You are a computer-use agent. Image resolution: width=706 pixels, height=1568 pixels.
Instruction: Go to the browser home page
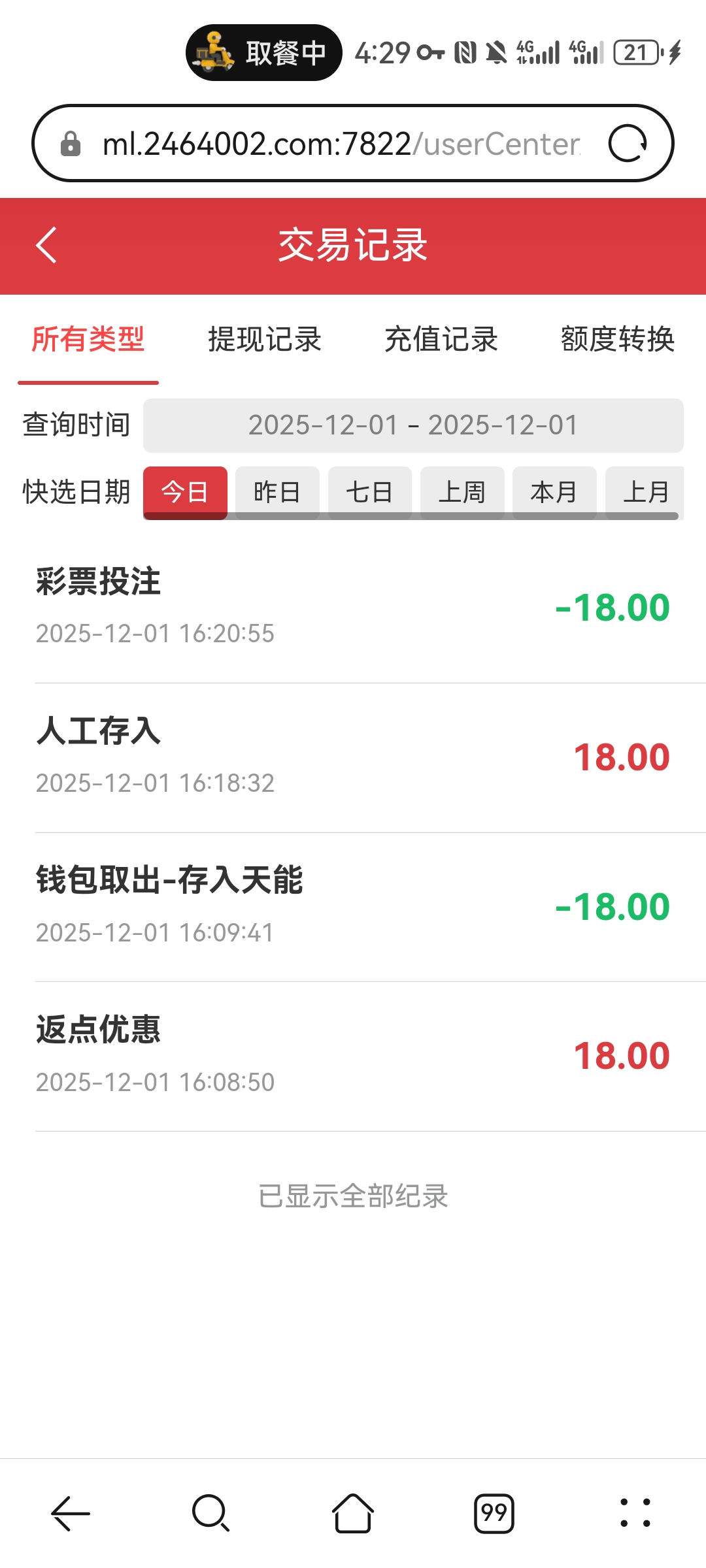pyautogui.click(x=353, y=1513)
